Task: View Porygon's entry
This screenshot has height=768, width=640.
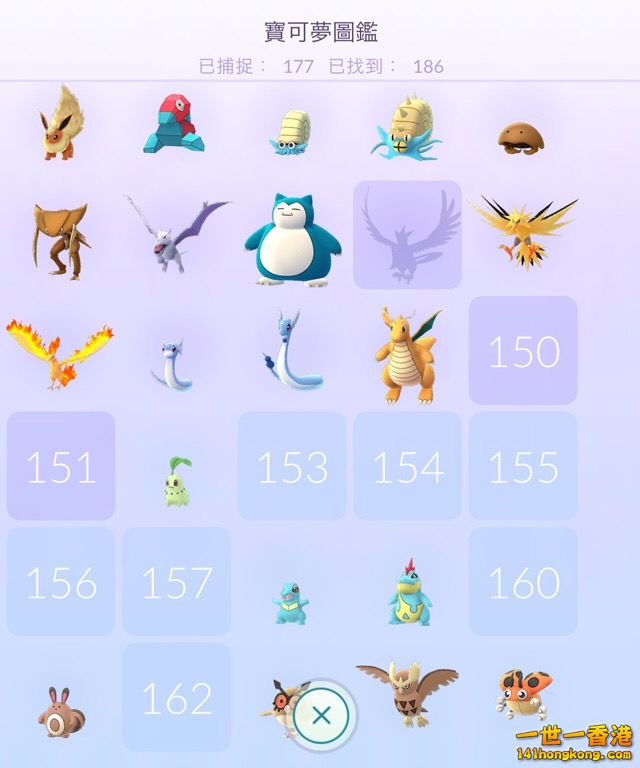Action: click(178, 124)
